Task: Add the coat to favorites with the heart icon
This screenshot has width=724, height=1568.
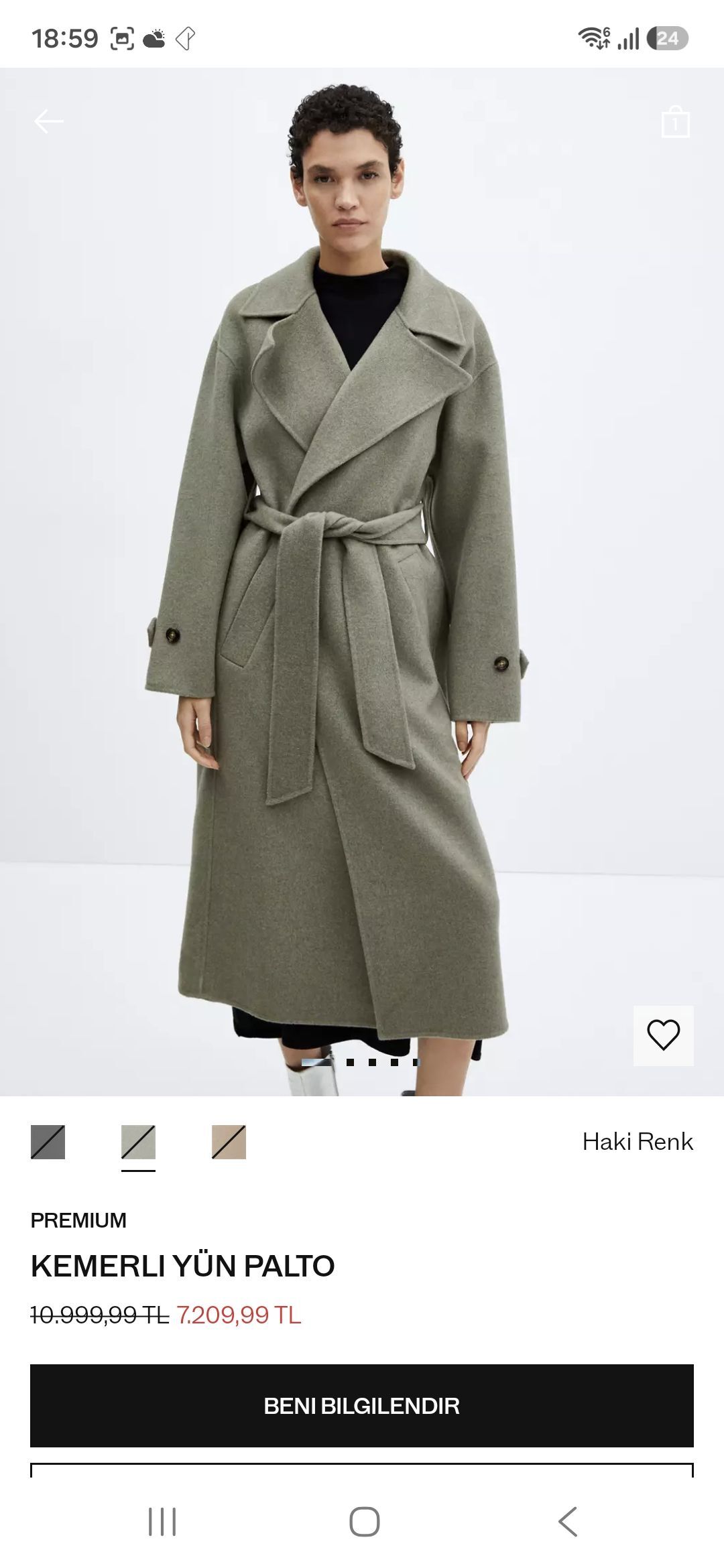Action: [664, 1035]
